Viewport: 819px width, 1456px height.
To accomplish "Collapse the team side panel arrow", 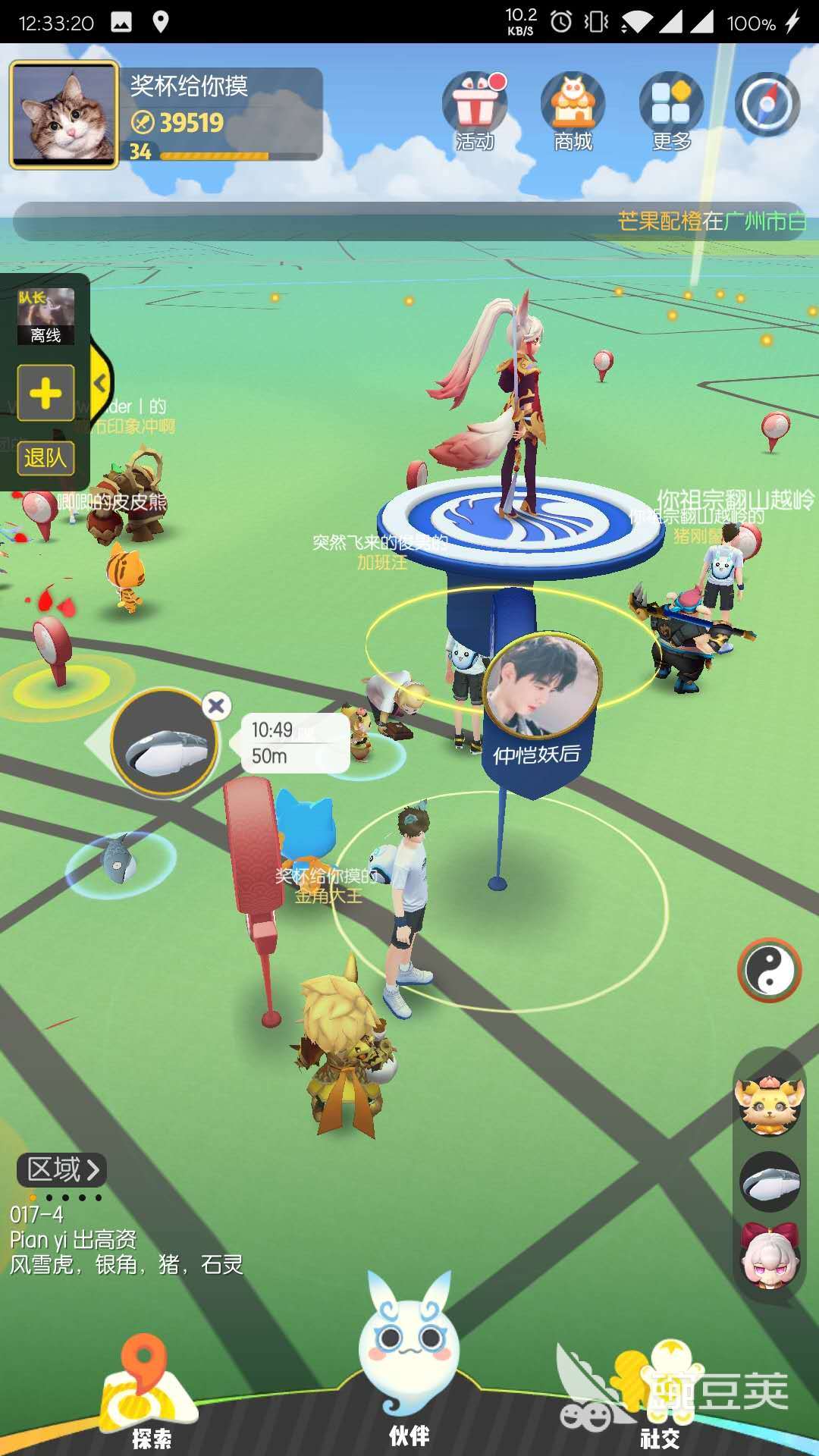I will click(101, 383).
